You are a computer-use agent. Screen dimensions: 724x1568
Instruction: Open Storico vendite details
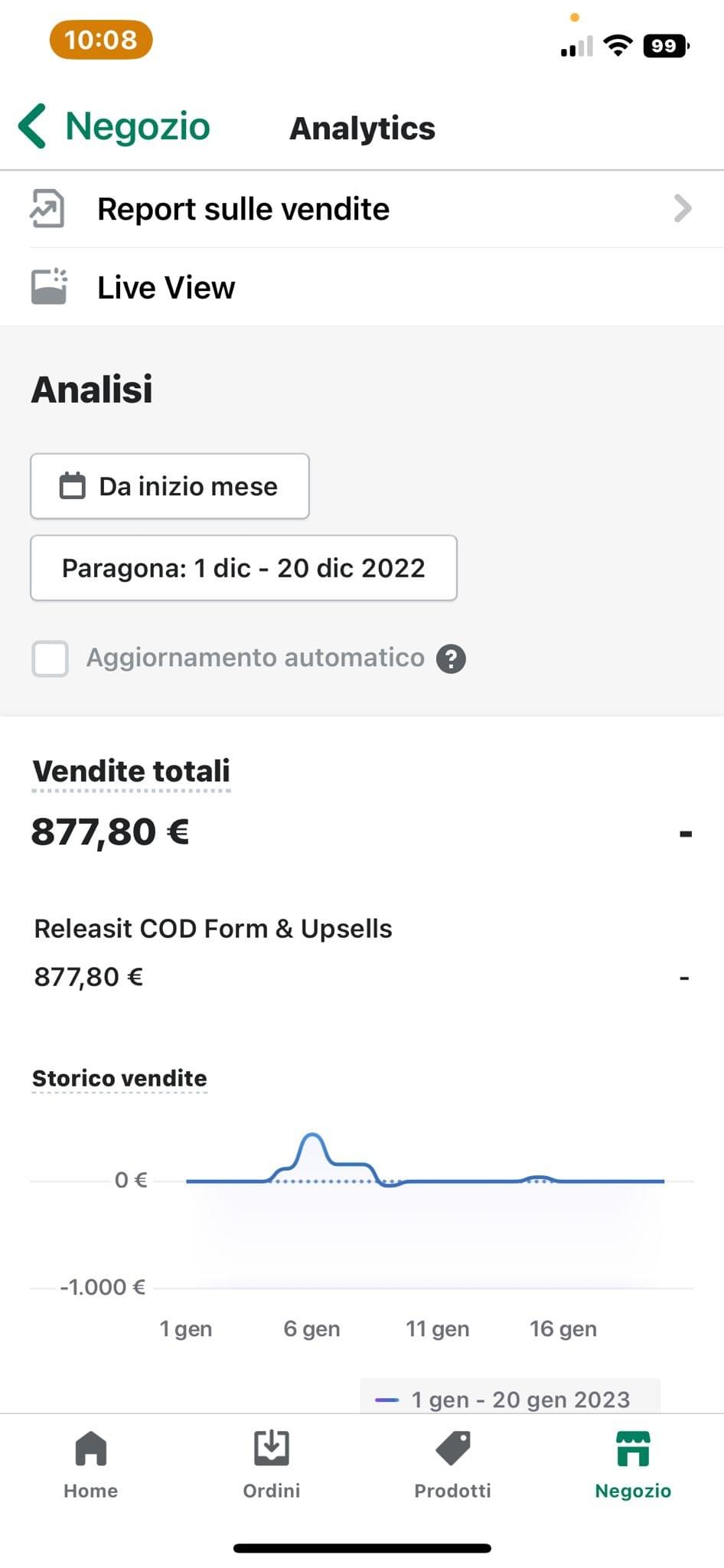click(119, 1078)
